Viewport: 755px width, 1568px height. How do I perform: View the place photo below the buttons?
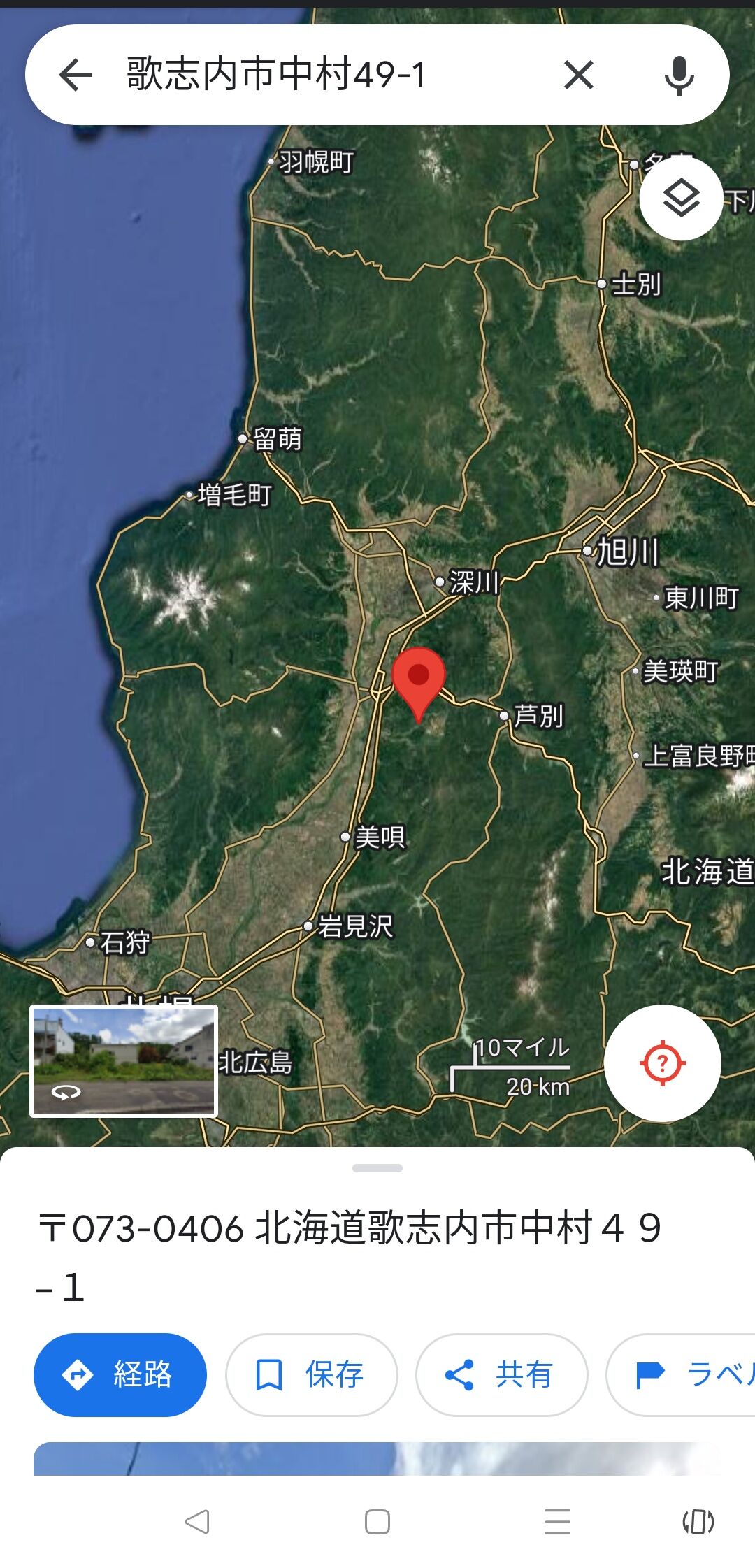pyautogui.click(x=377, y=1459)
